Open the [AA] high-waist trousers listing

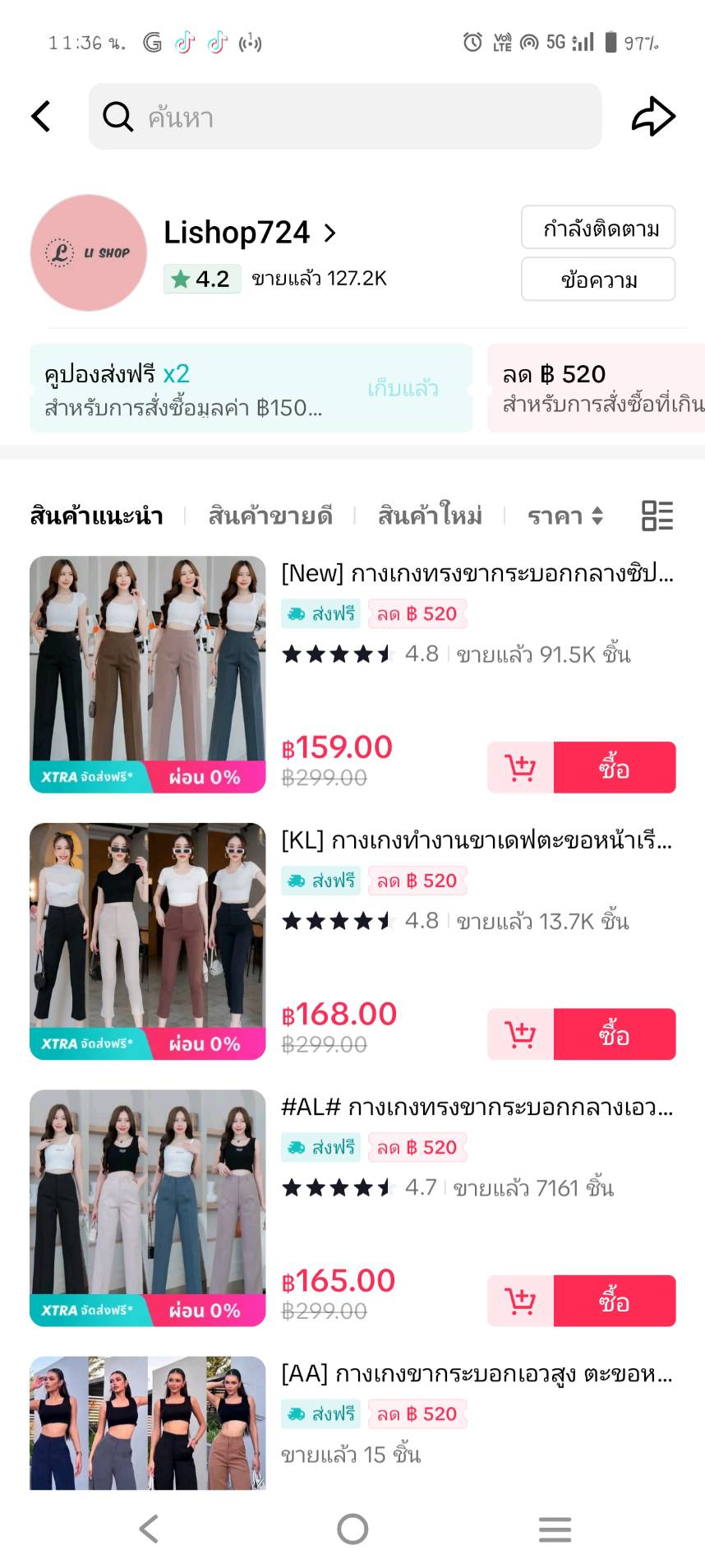[x=477, y=1374]
